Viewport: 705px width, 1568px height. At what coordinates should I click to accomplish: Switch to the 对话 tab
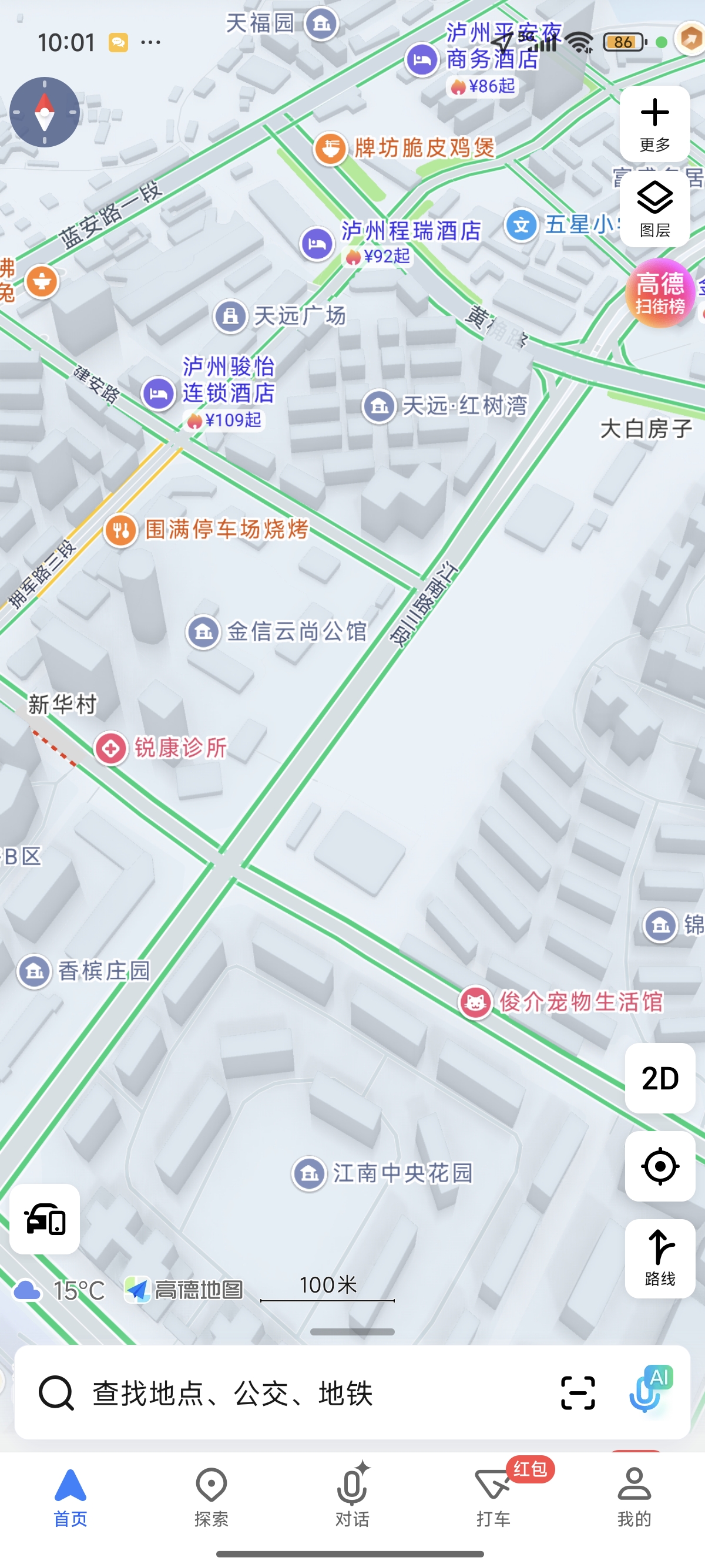352,1498
